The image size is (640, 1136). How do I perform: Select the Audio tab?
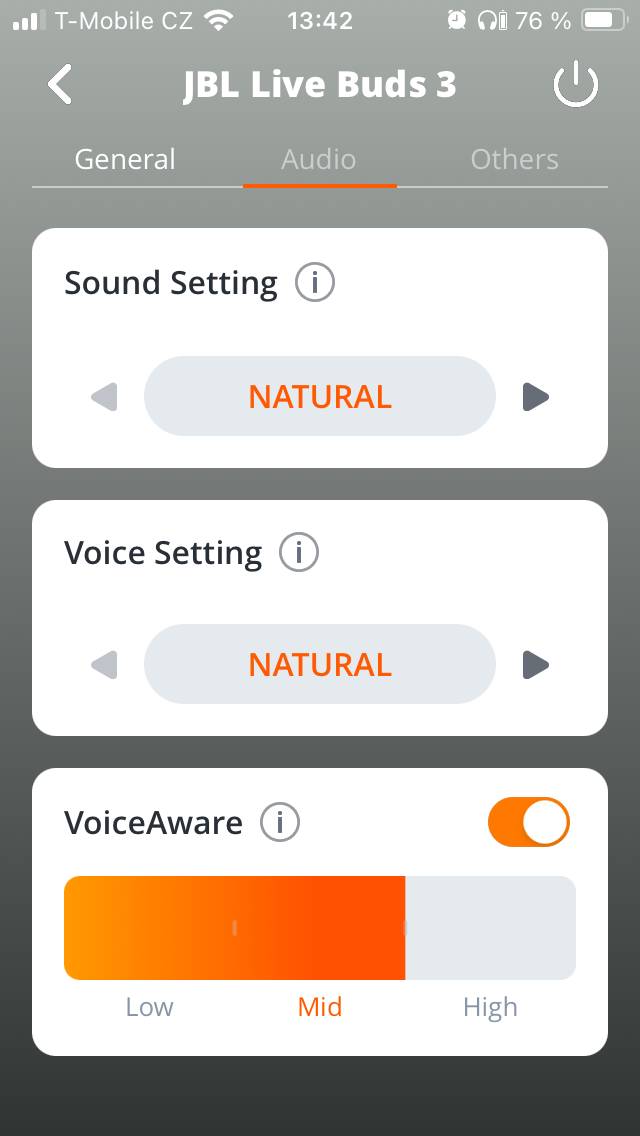tap(319, 160)
